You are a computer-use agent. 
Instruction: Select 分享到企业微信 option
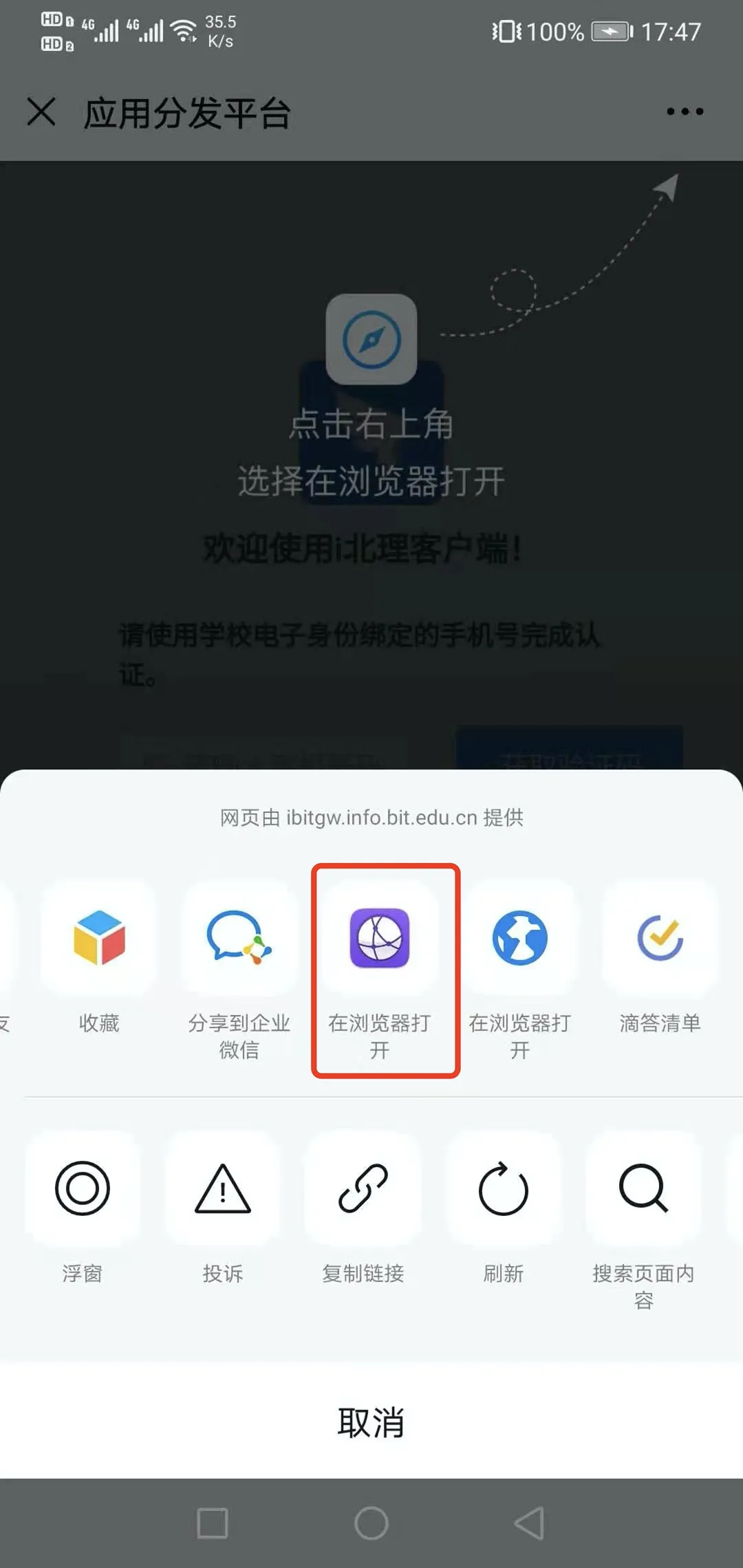tap(239, 939)
